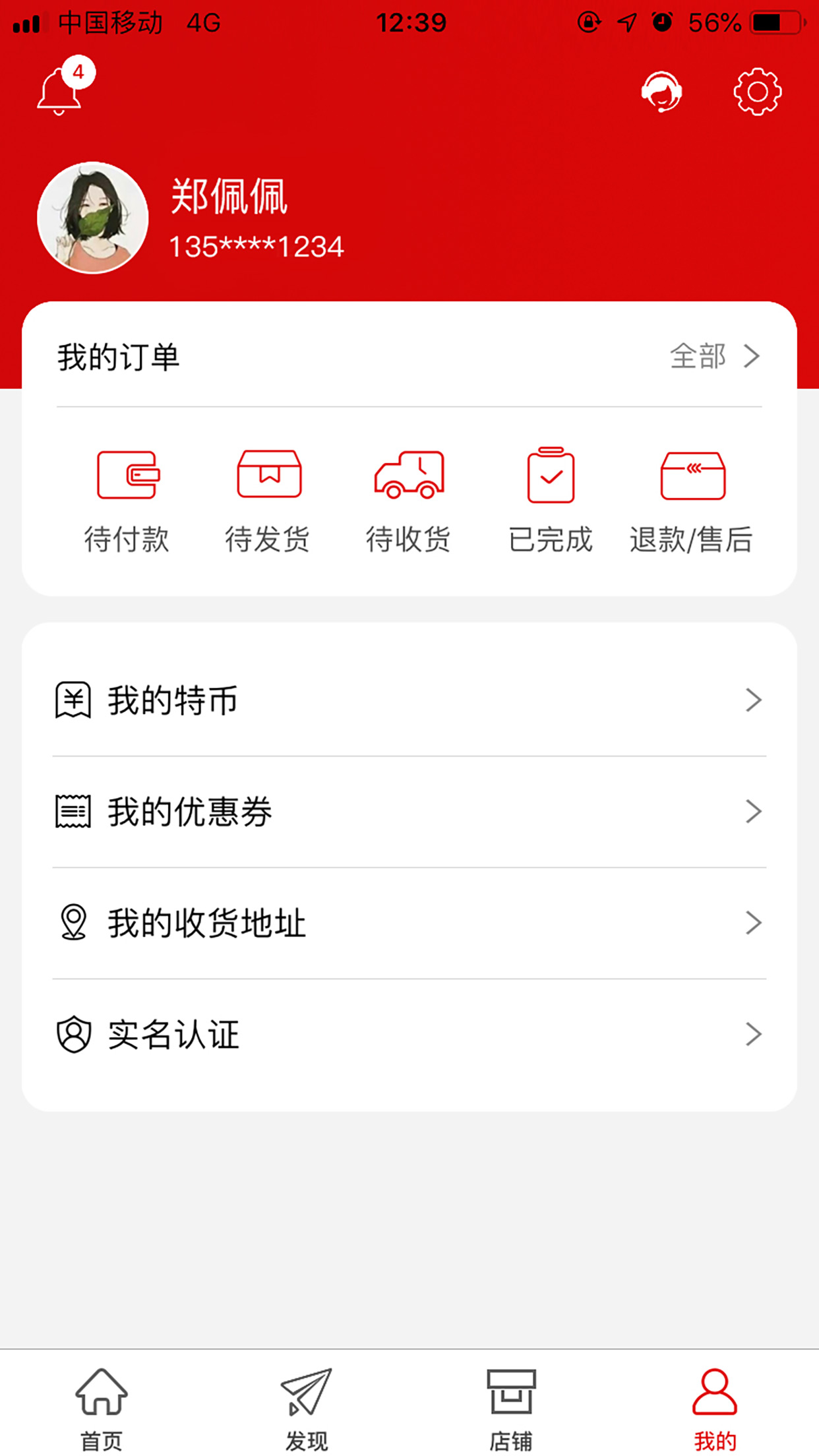Viewport: 819px width, 1456px height.
Task: Tap the user avatar photo
Action: [x=93, y=218]
